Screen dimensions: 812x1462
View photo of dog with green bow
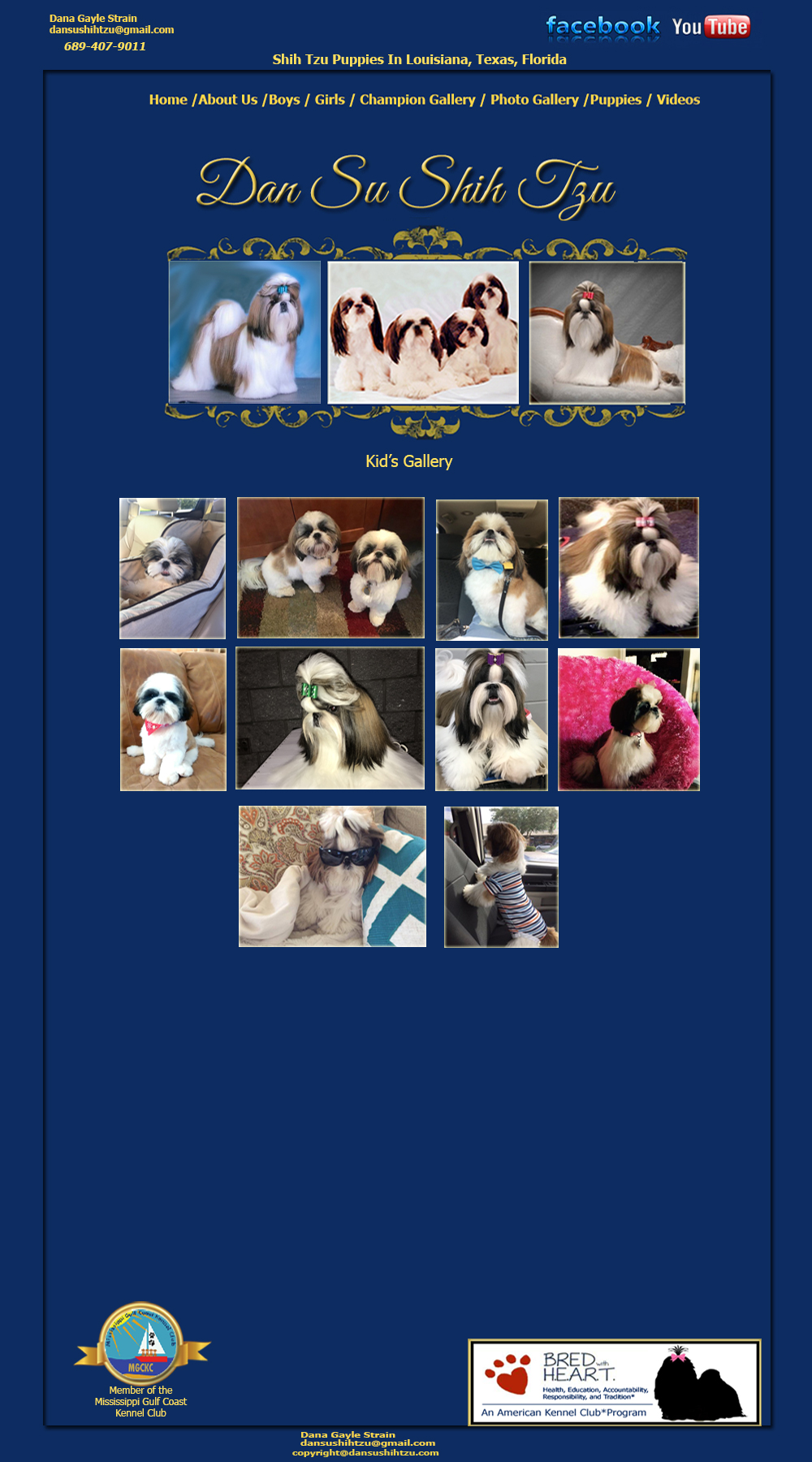[x=330, y=718]
